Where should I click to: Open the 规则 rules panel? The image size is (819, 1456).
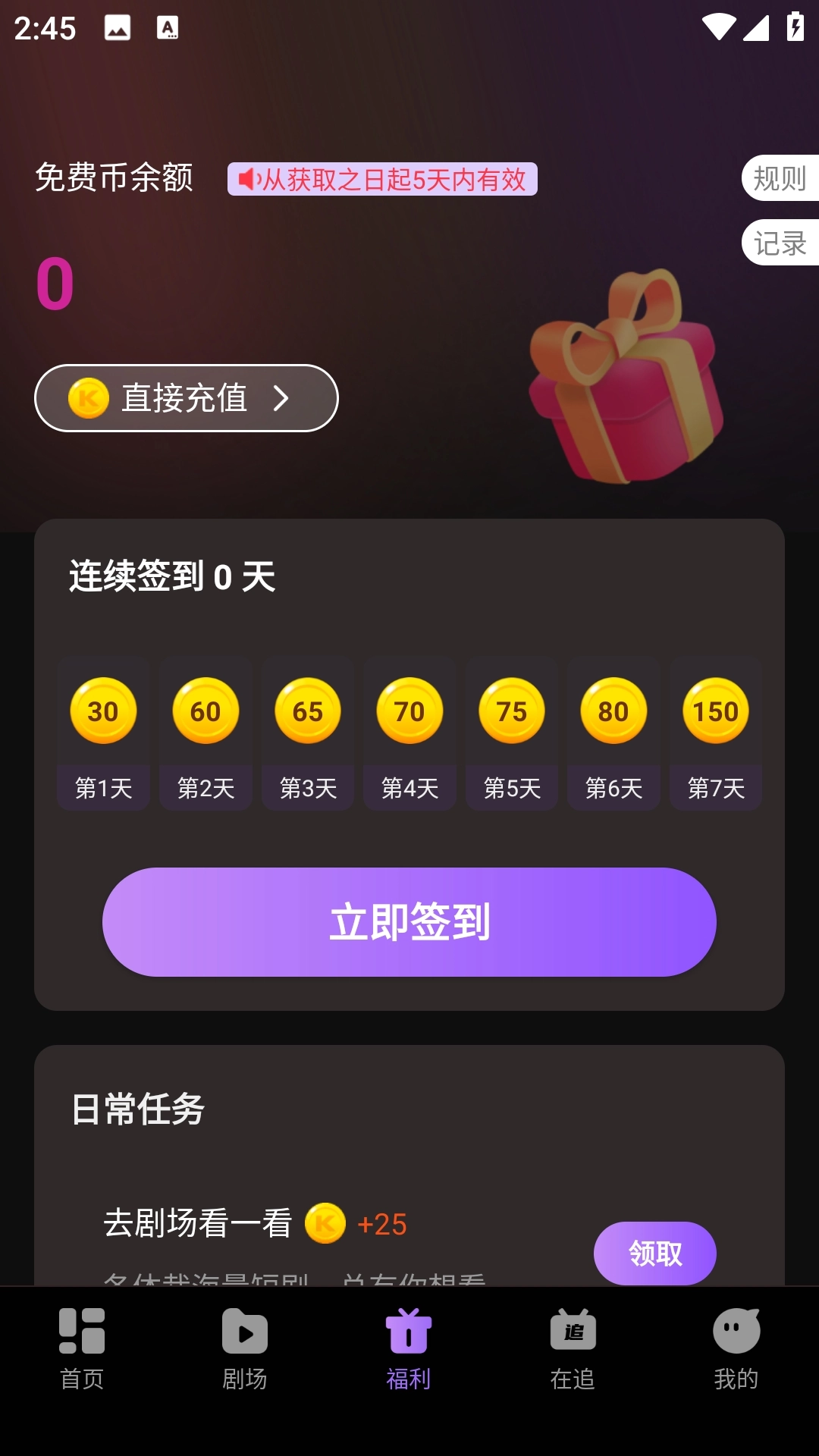click(x=779, y=180)
